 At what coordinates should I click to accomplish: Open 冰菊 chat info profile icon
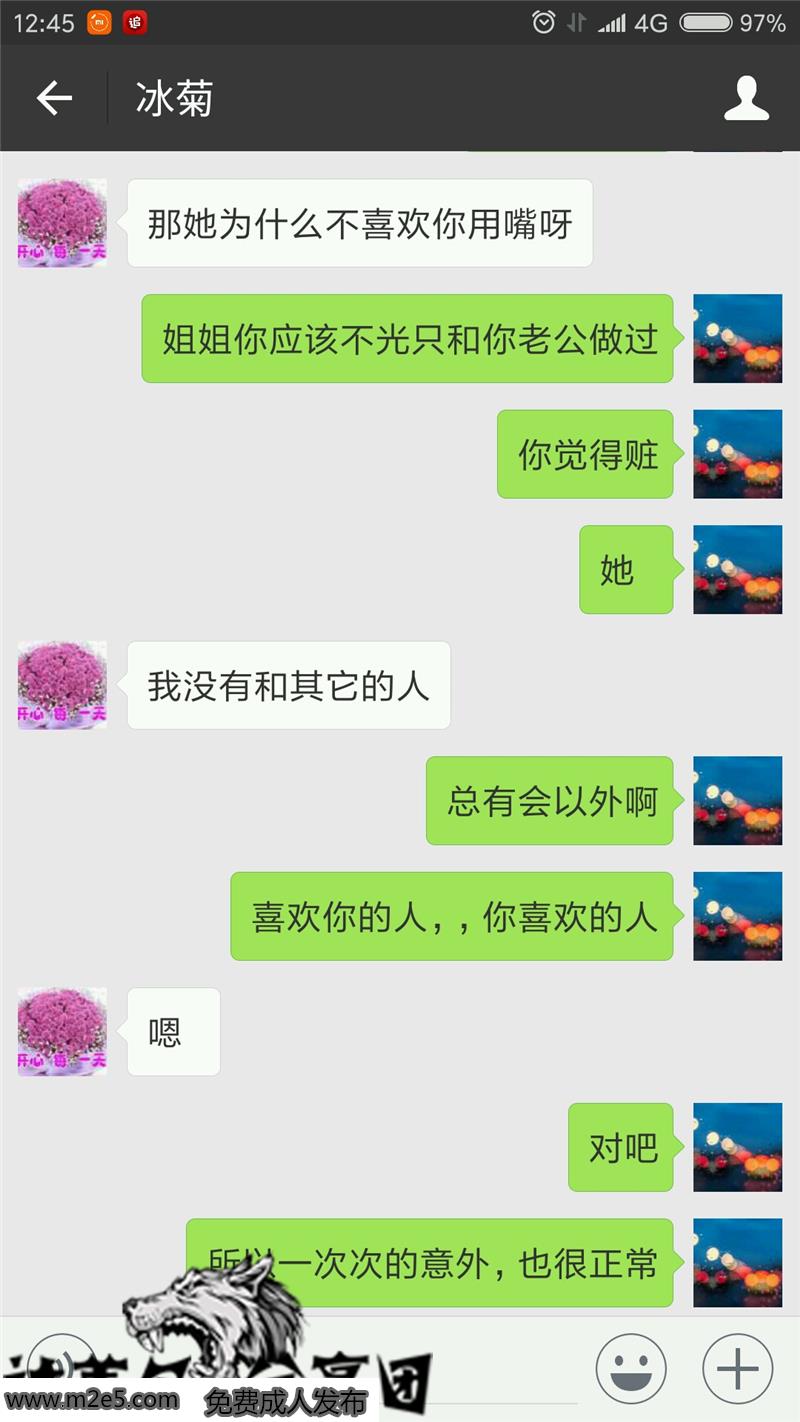[x=746, y=98]
